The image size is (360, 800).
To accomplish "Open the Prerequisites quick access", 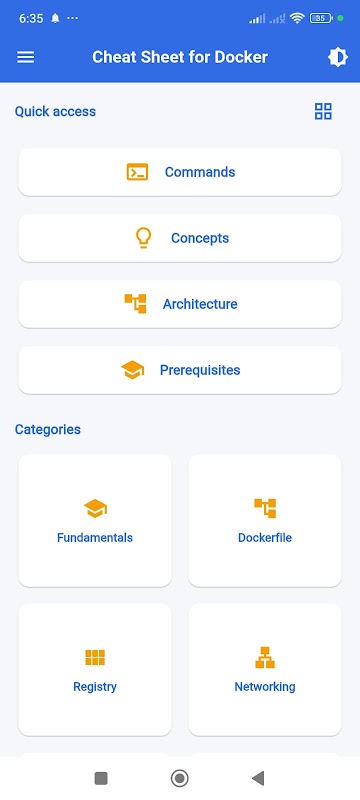I will (180, 370).
